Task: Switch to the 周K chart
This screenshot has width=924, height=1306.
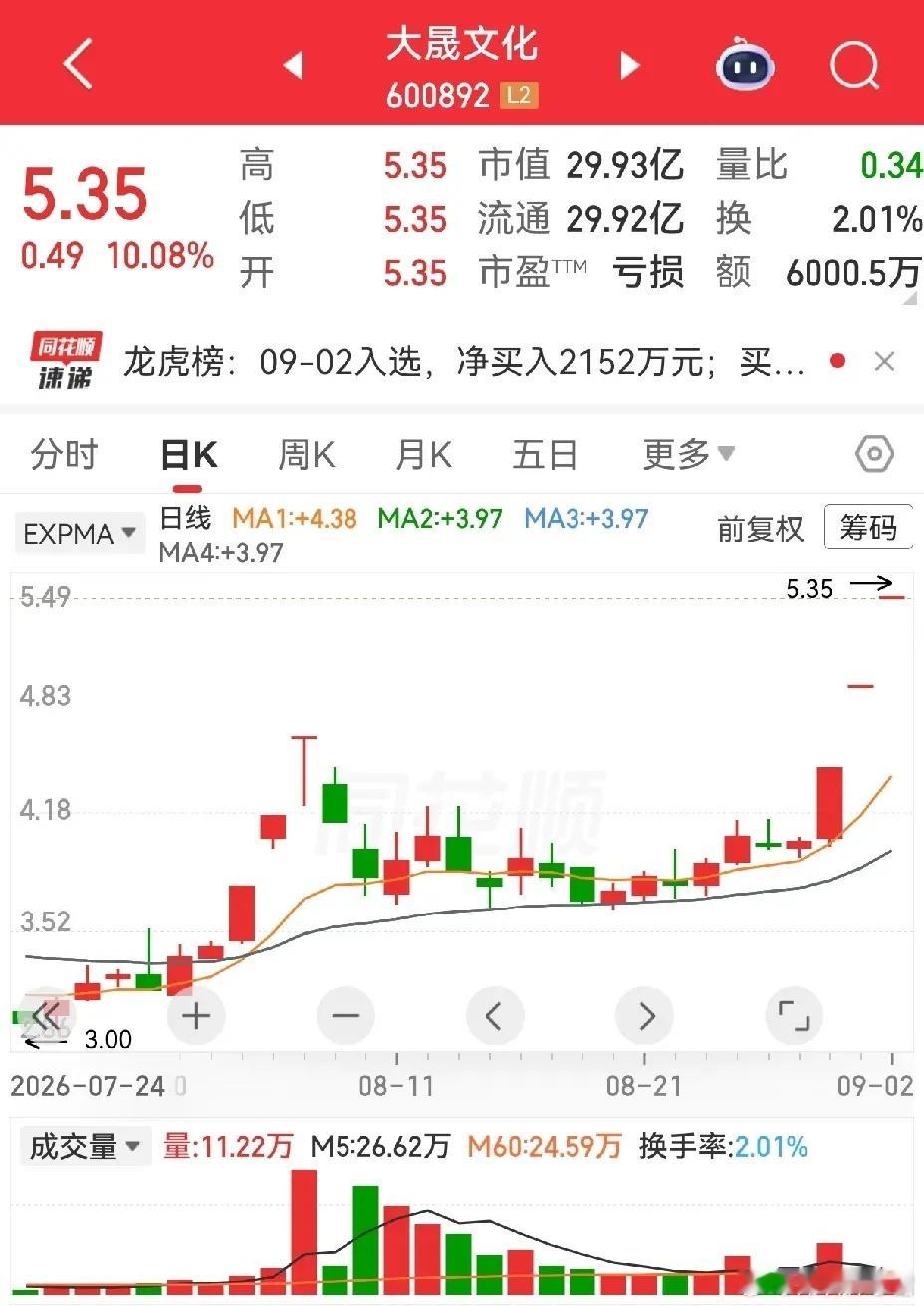Action: coord(306,455)
